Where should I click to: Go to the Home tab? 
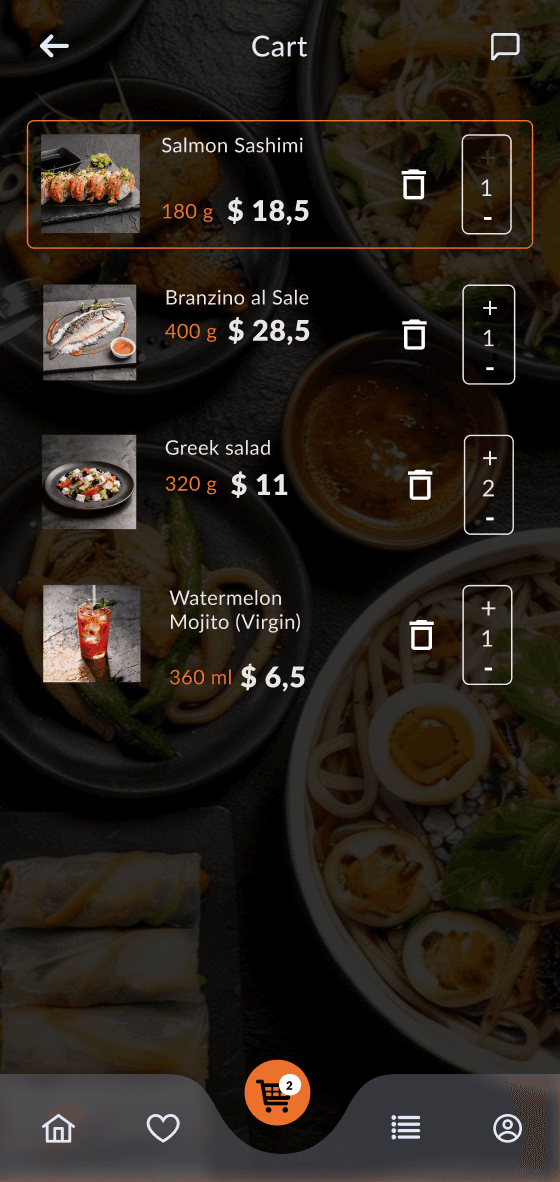59,1128
